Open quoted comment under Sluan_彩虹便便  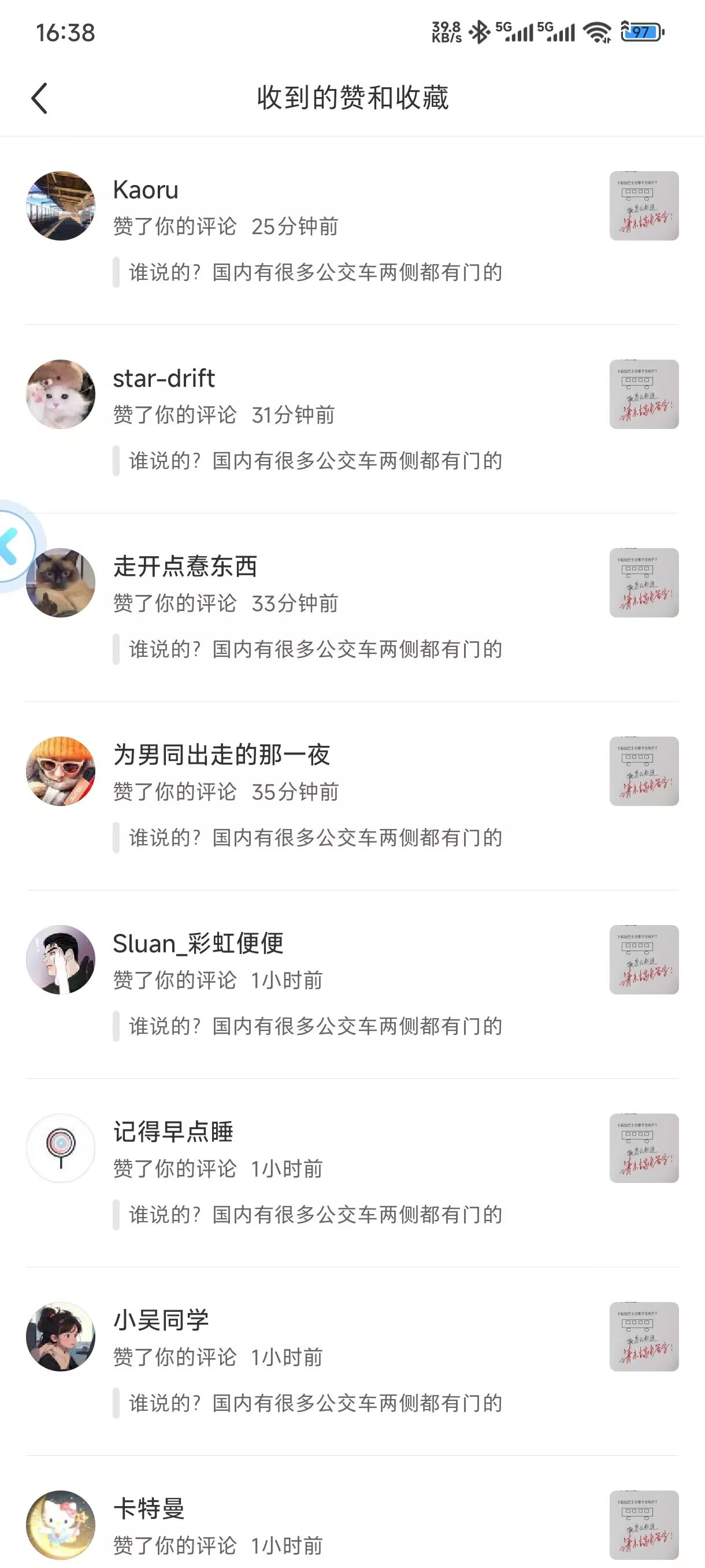click(x=315, y=1026)
